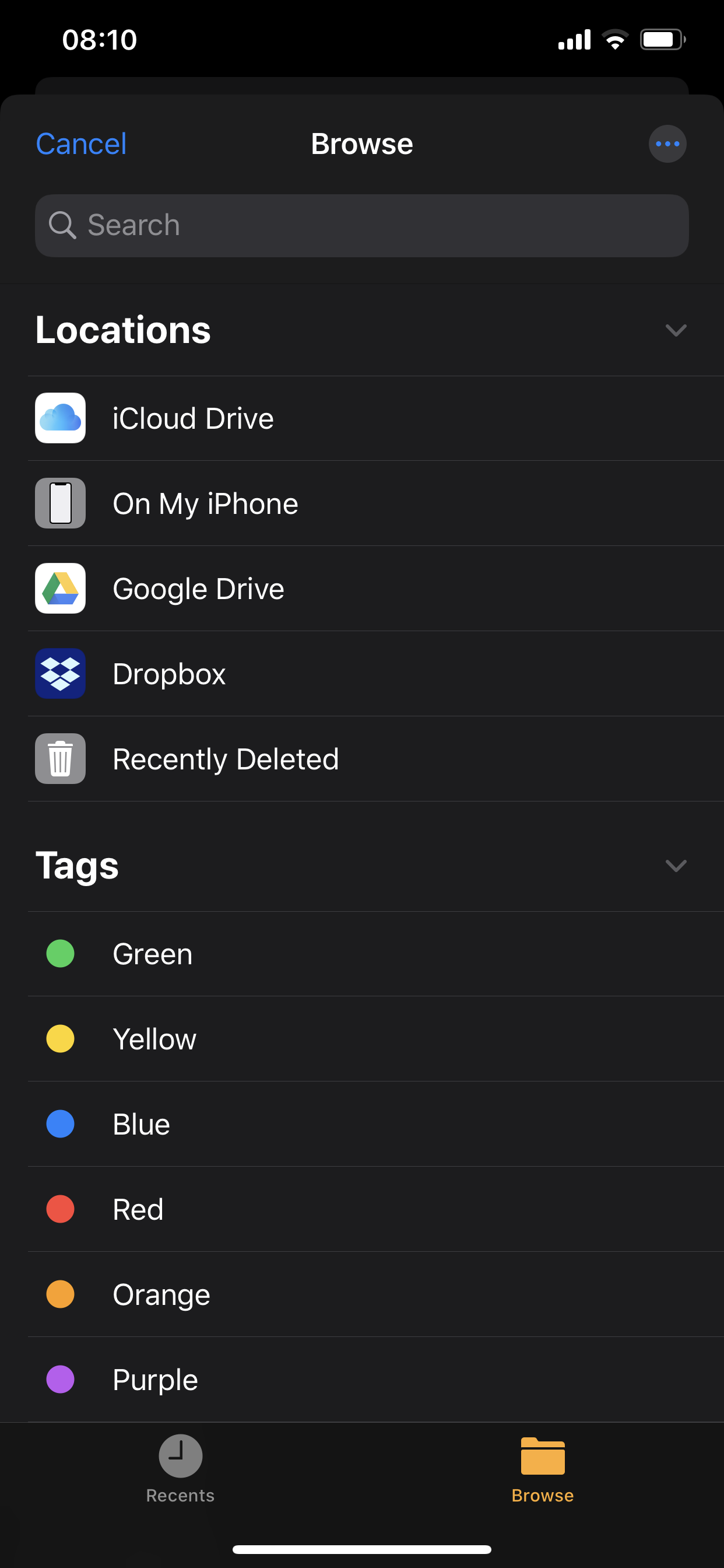Tap the Search field

tap(361, 225)
